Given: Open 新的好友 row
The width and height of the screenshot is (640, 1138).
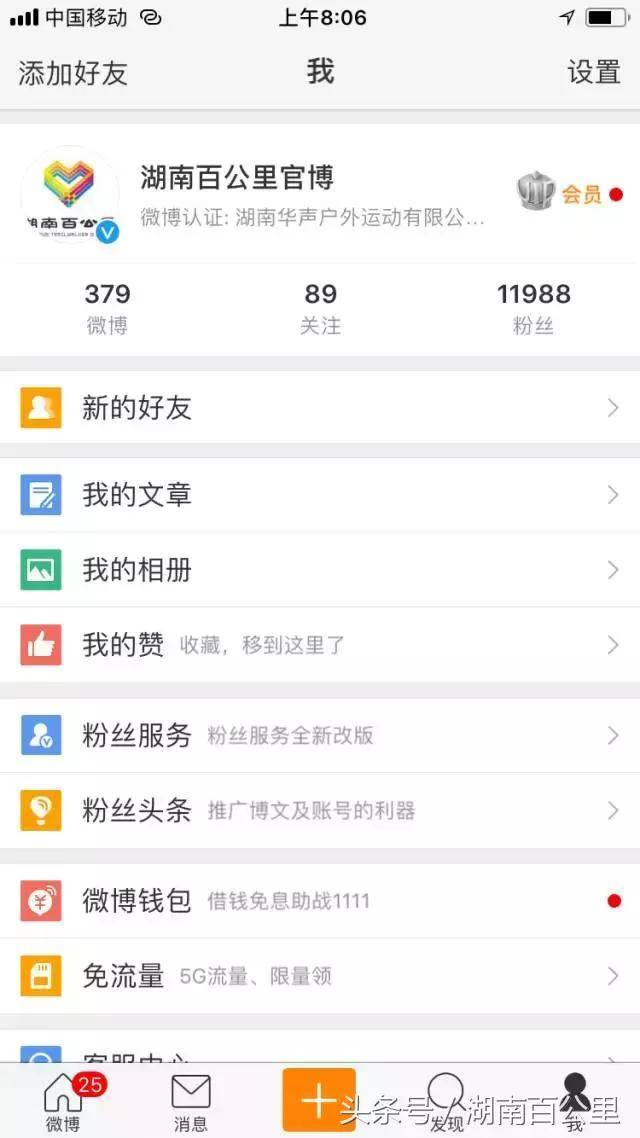Looking at the screenshot, I should (x=320, y=408).
